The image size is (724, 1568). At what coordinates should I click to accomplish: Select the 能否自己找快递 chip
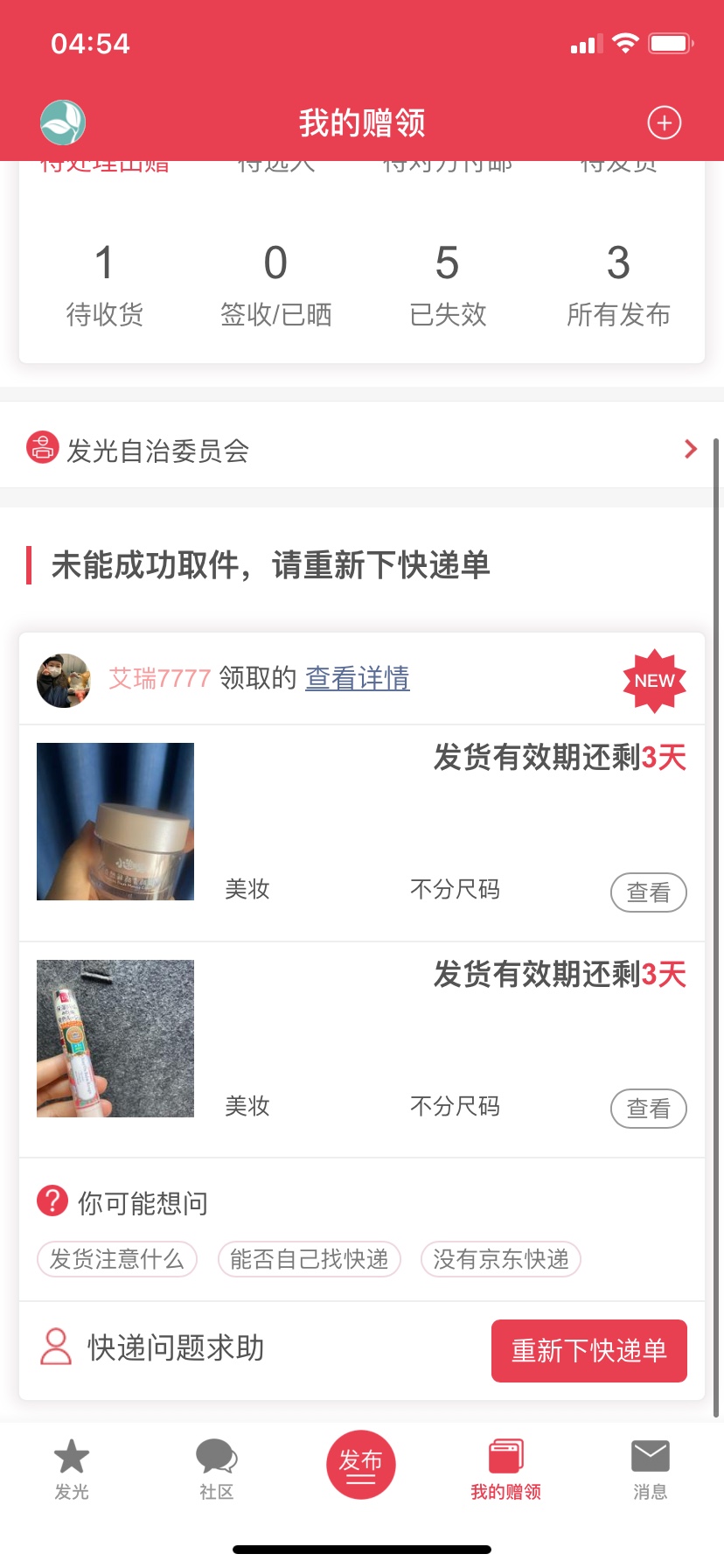309,1259
